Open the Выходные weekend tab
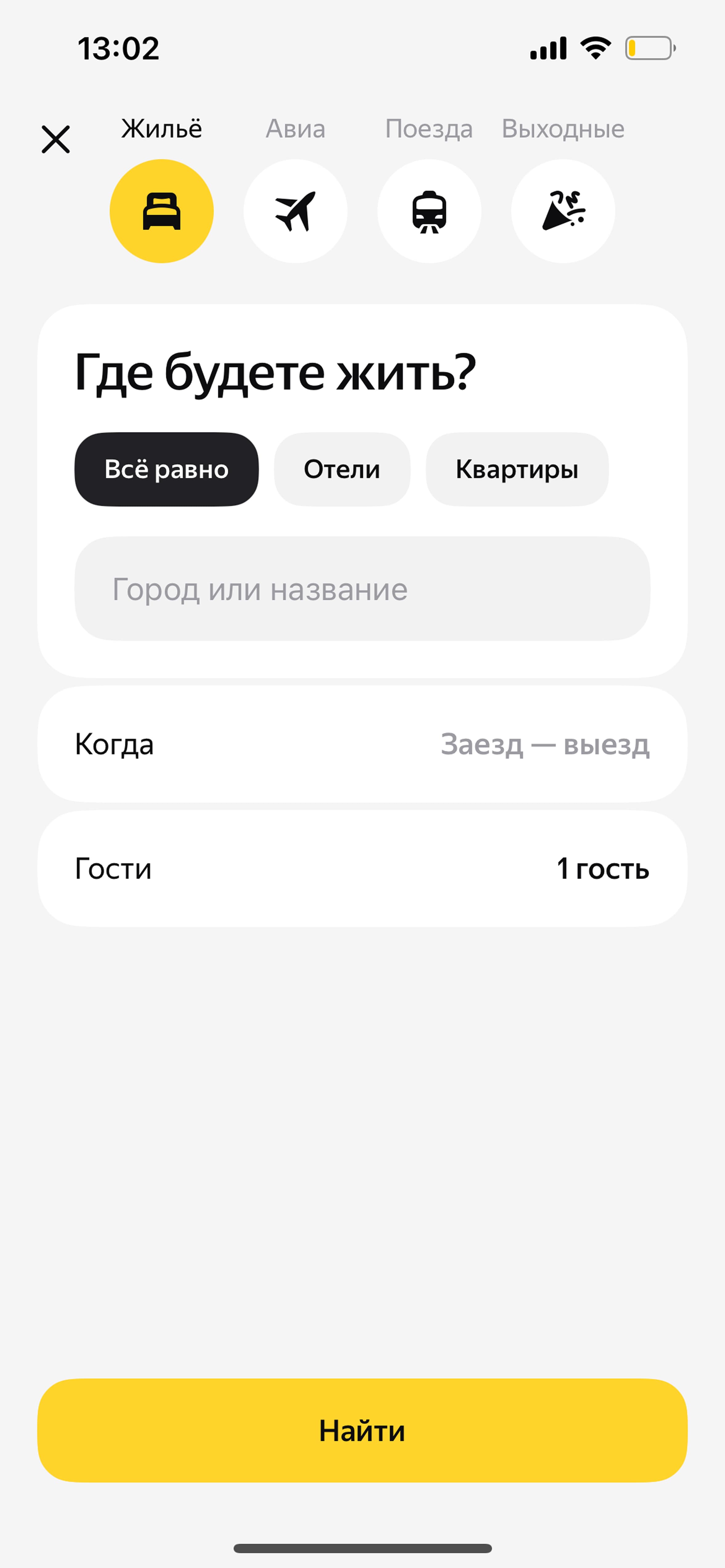Image resolution: width=725 pixels, height=1568 pixels. (x=563, y=211)
